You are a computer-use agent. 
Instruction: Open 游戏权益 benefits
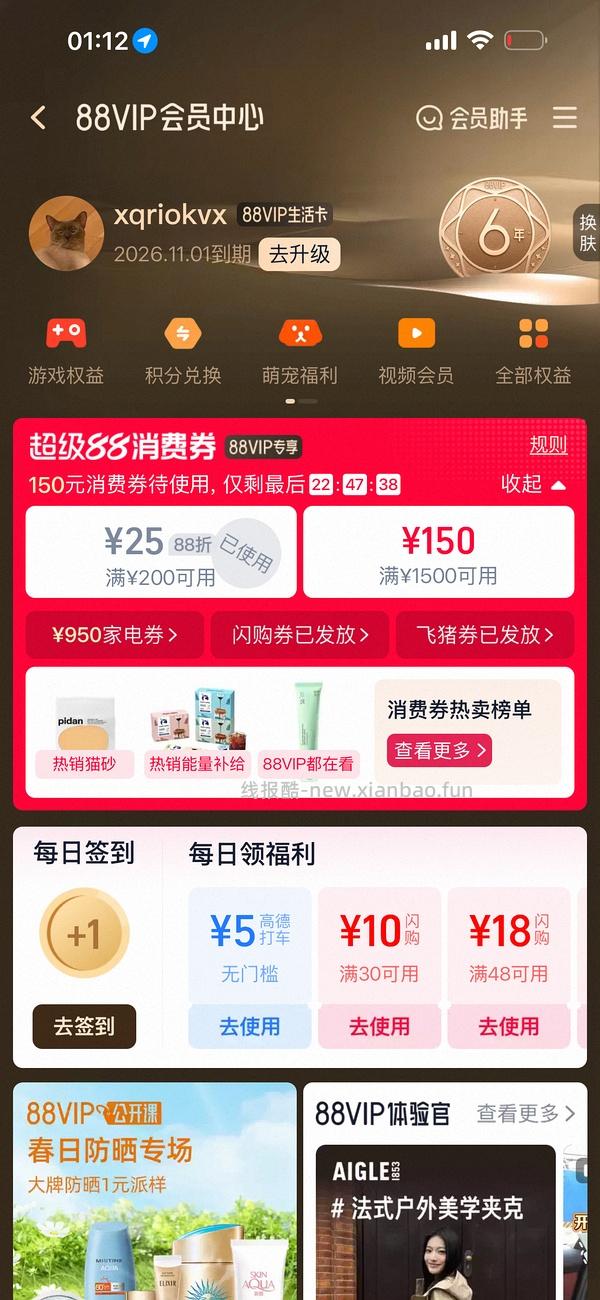pos(66,352)
